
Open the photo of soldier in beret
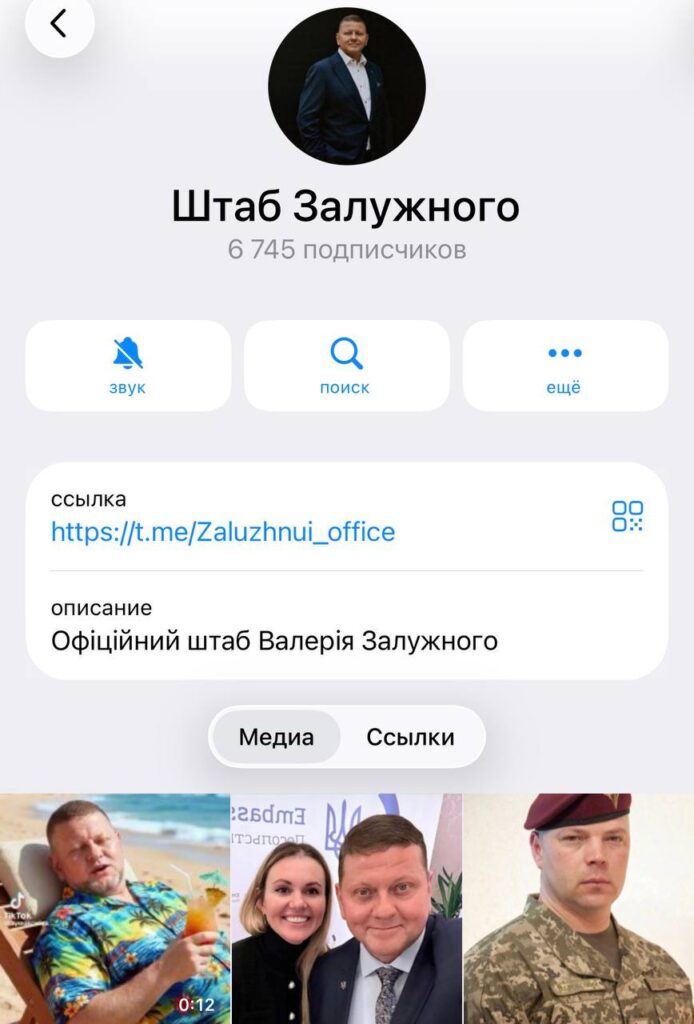(x=579, y=908)
